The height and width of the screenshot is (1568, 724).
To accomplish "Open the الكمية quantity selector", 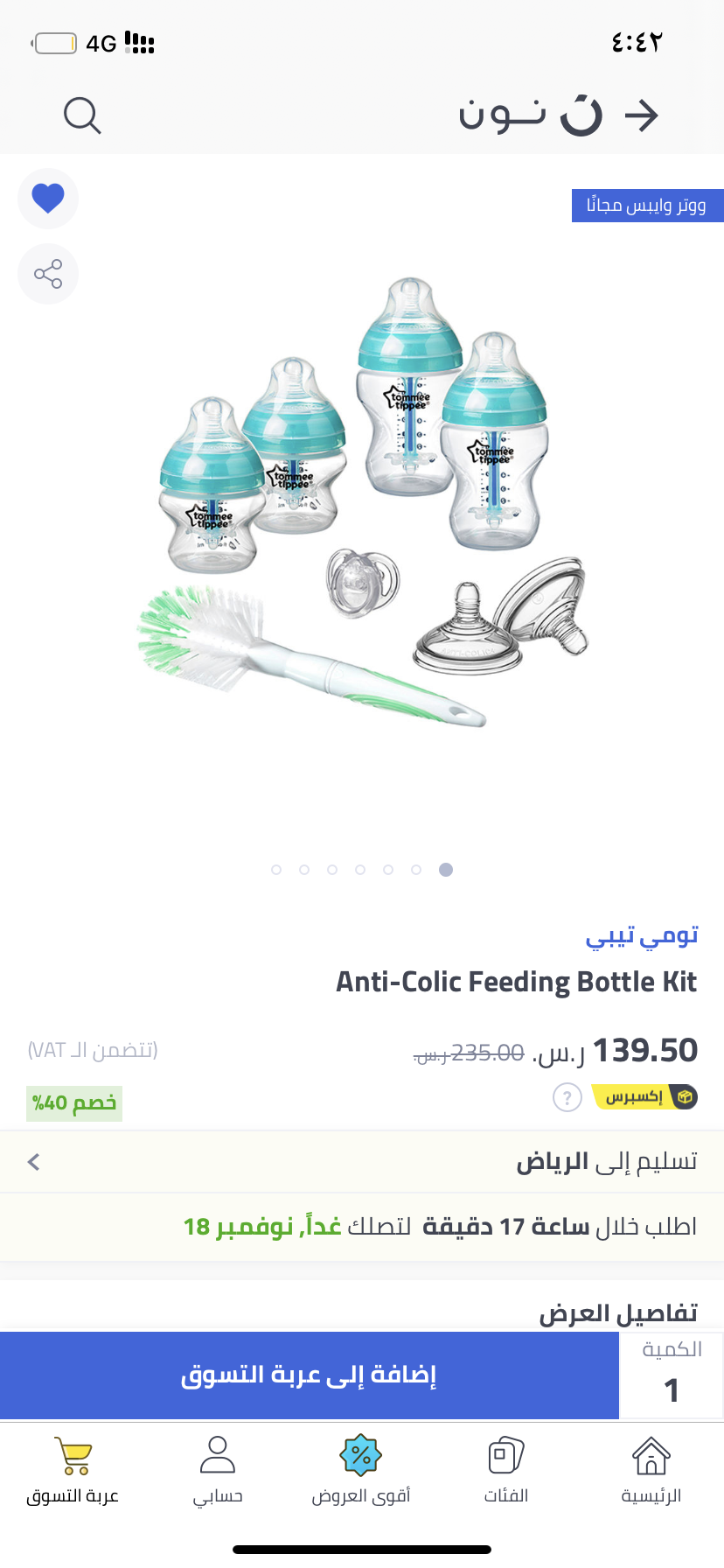I will click(x=671, y=1375).
